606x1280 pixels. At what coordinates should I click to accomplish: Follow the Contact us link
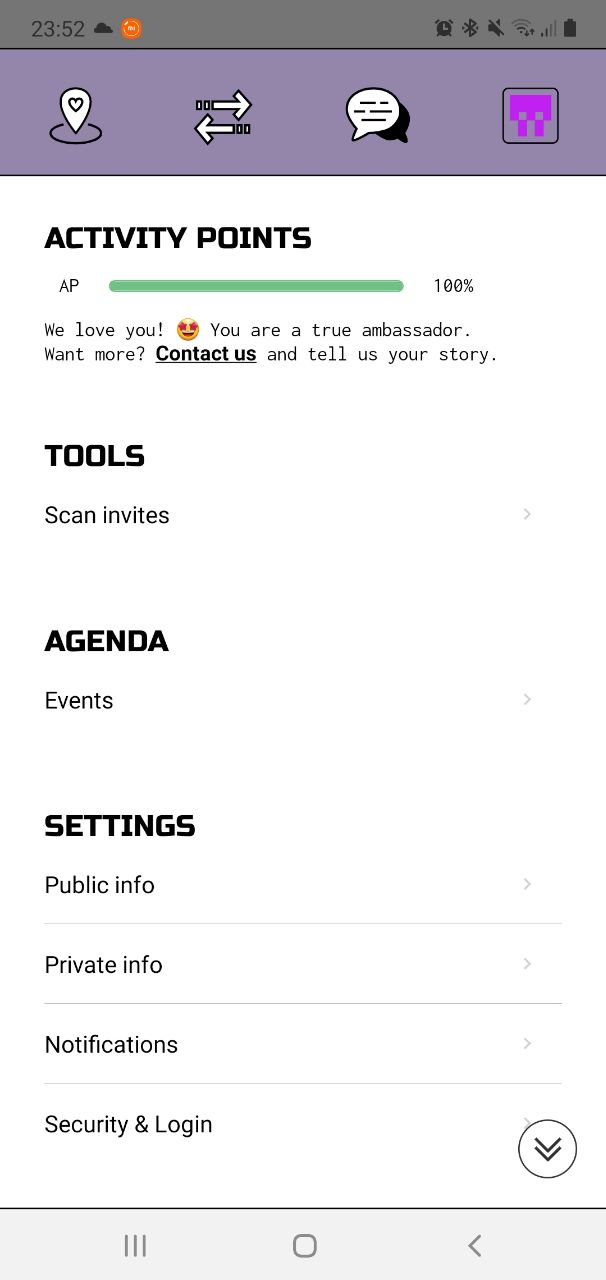click(x=206, y=354)
